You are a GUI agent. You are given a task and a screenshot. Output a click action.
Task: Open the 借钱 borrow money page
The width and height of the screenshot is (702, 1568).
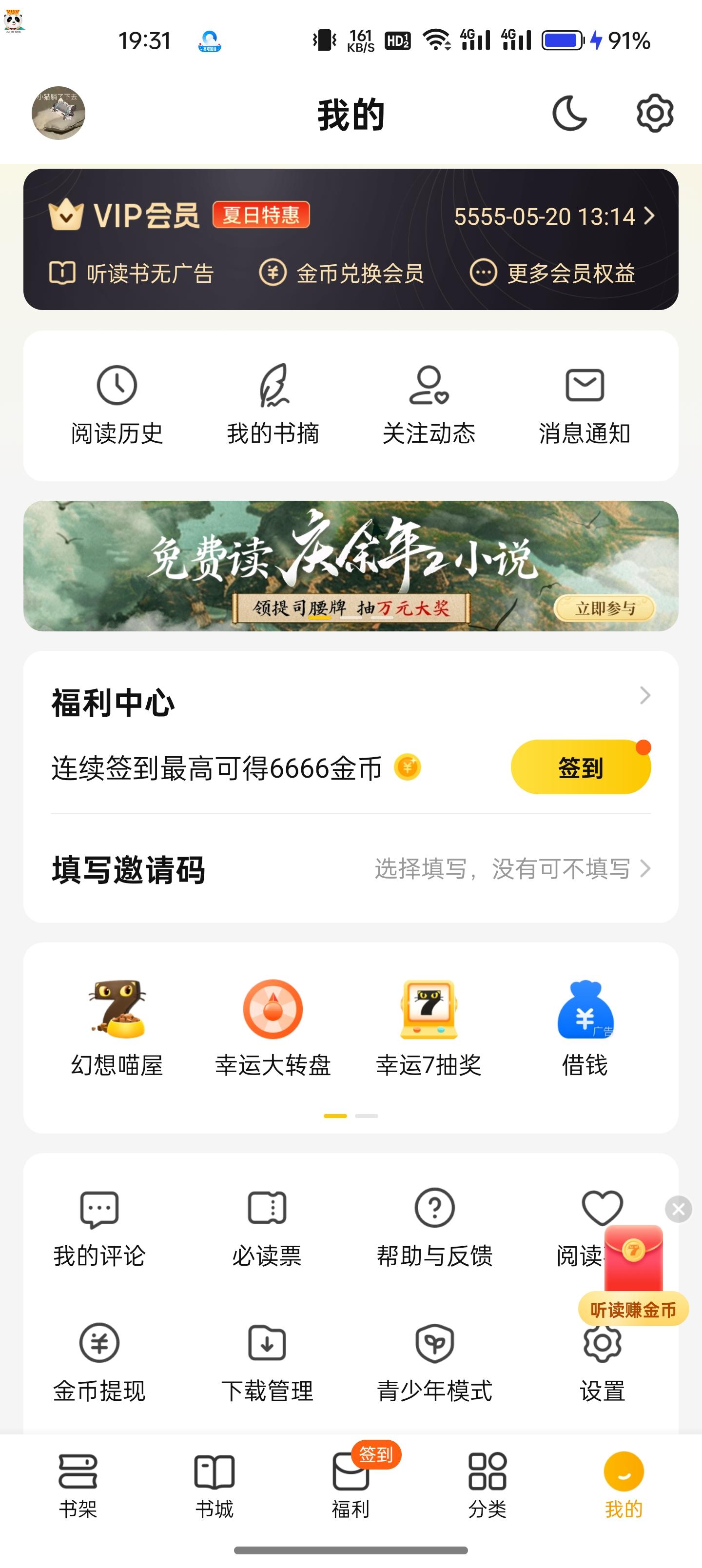click(x=584, y=1029)
